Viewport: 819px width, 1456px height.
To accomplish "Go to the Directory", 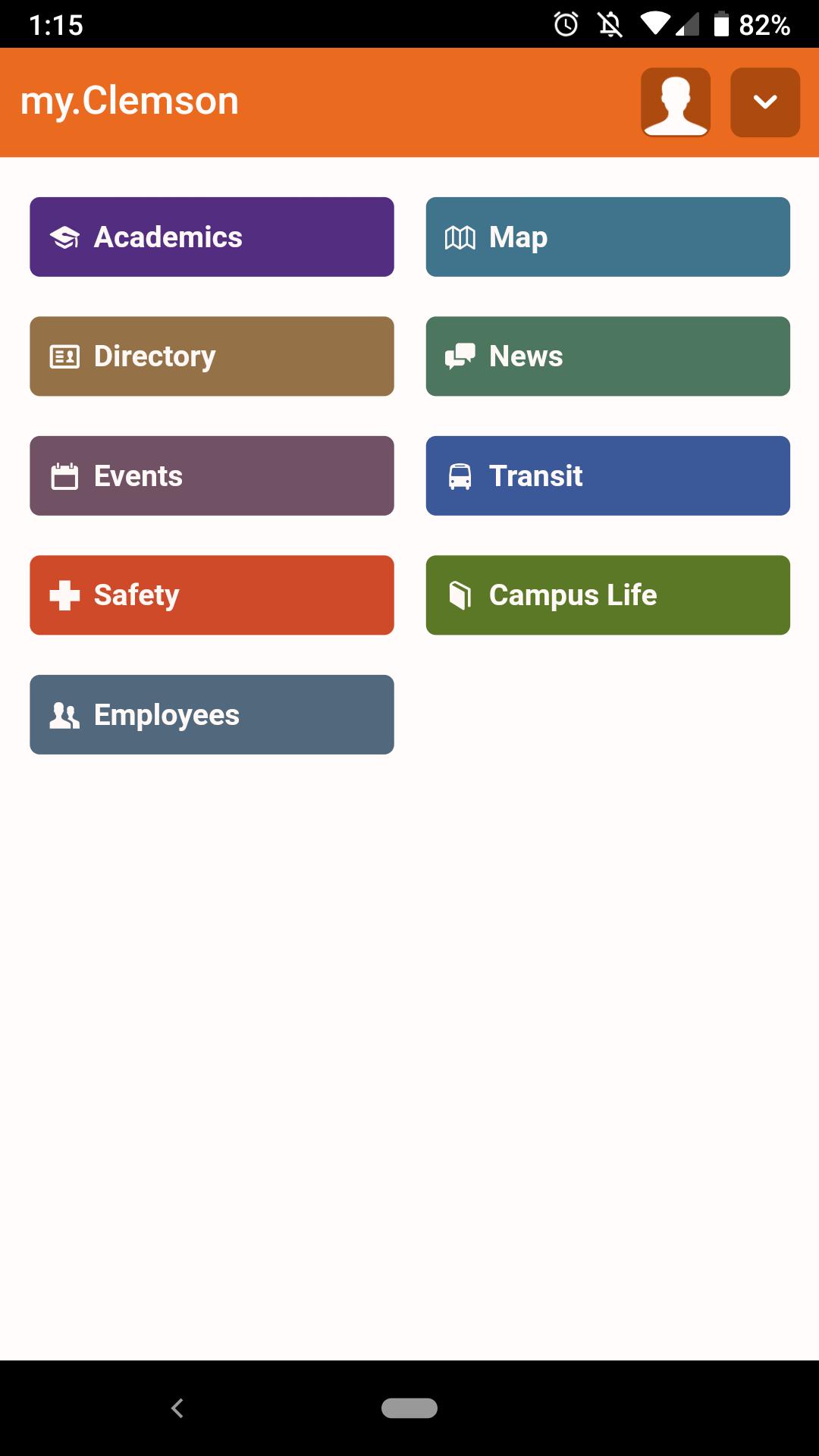I will 212,356.
